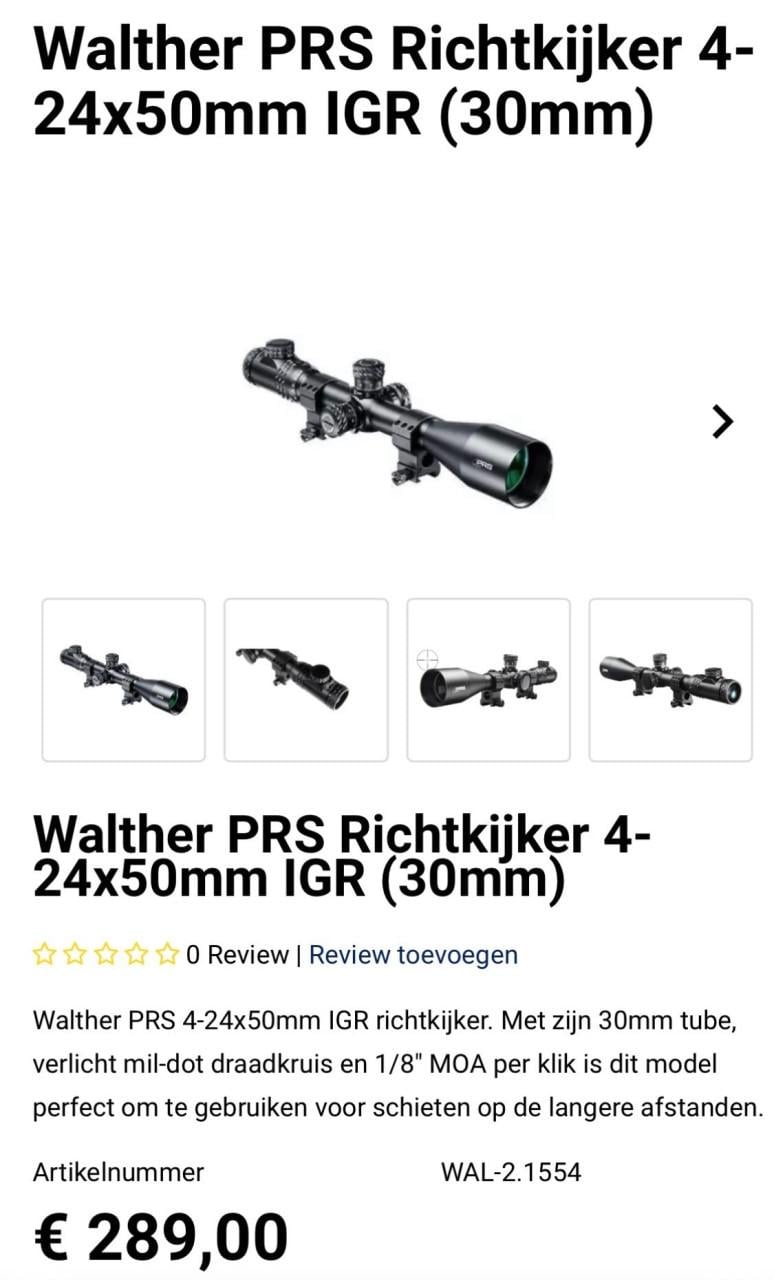Click the first rating star
This screenshot has height=1280, width=774.
(46, 955)
